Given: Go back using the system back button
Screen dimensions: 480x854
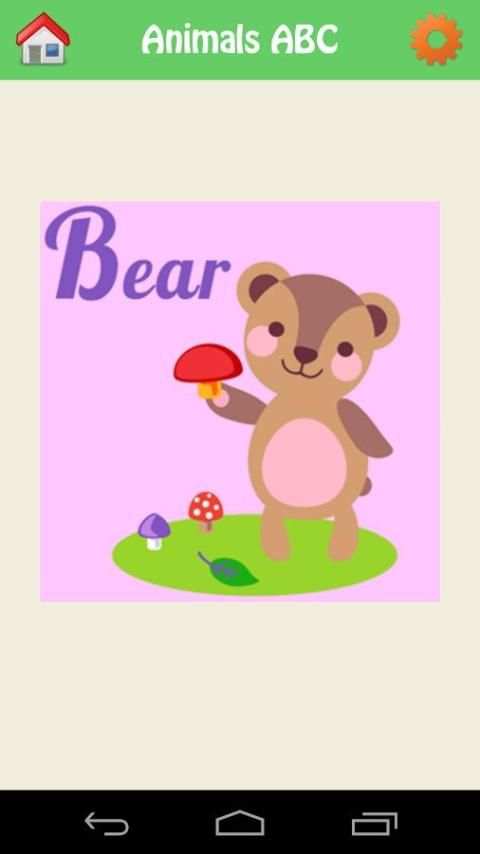Looking at the screenshot, I should 107,823.
